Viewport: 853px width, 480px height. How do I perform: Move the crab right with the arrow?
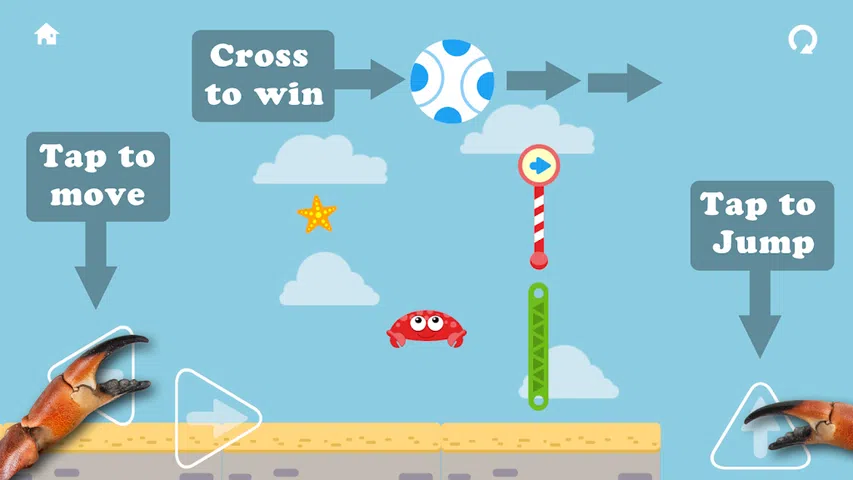coord(214,418)
